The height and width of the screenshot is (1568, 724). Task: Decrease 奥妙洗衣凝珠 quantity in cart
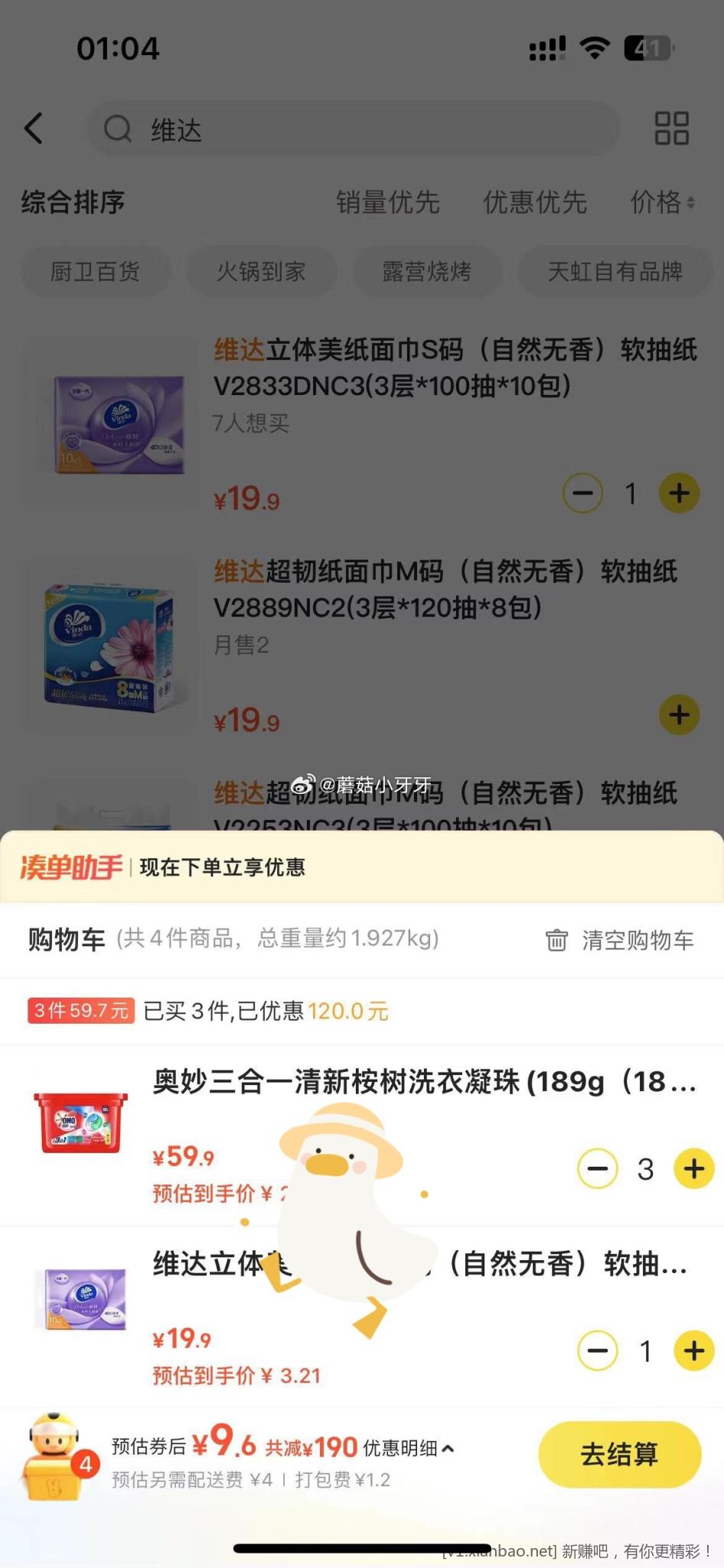click(x=597, y=1169)
